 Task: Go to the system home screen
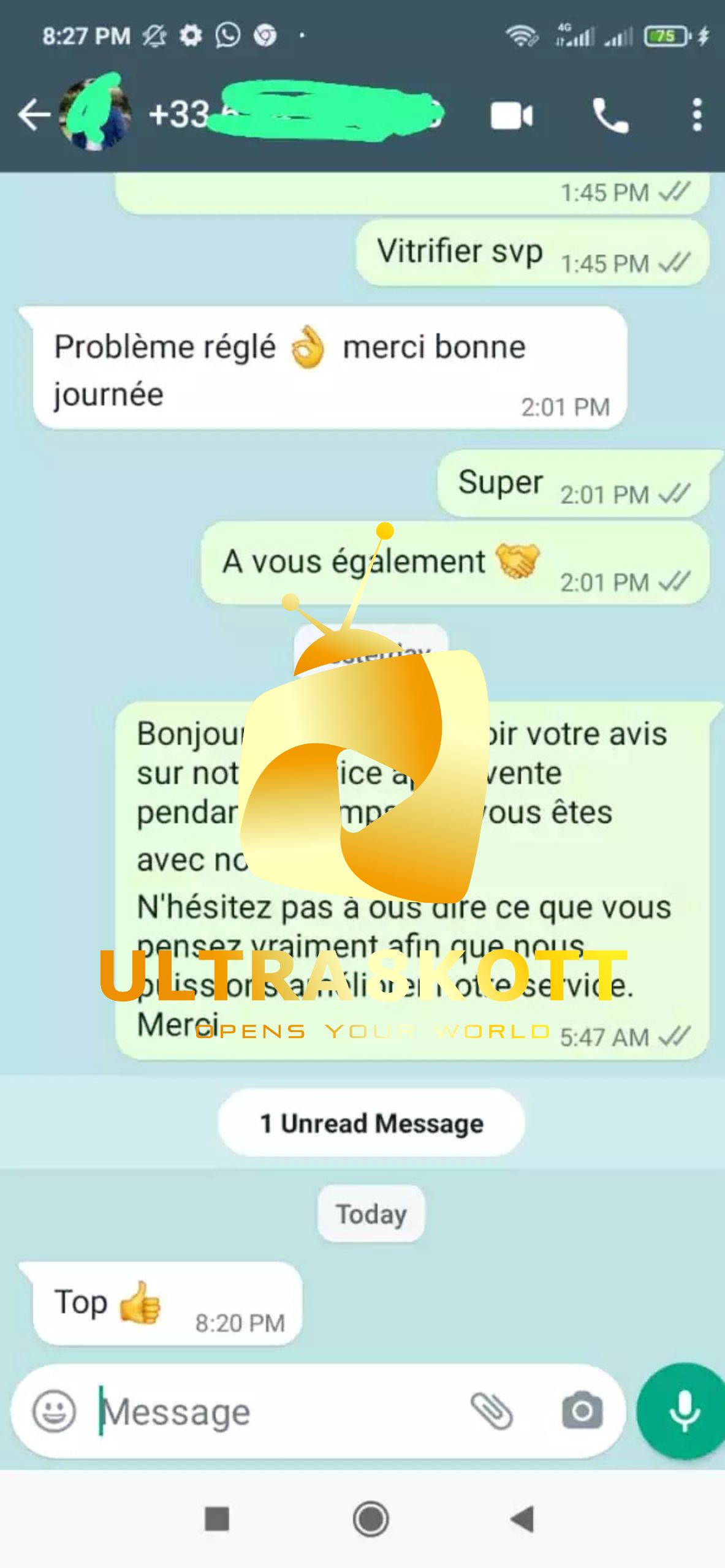[x=371, y=1519]
